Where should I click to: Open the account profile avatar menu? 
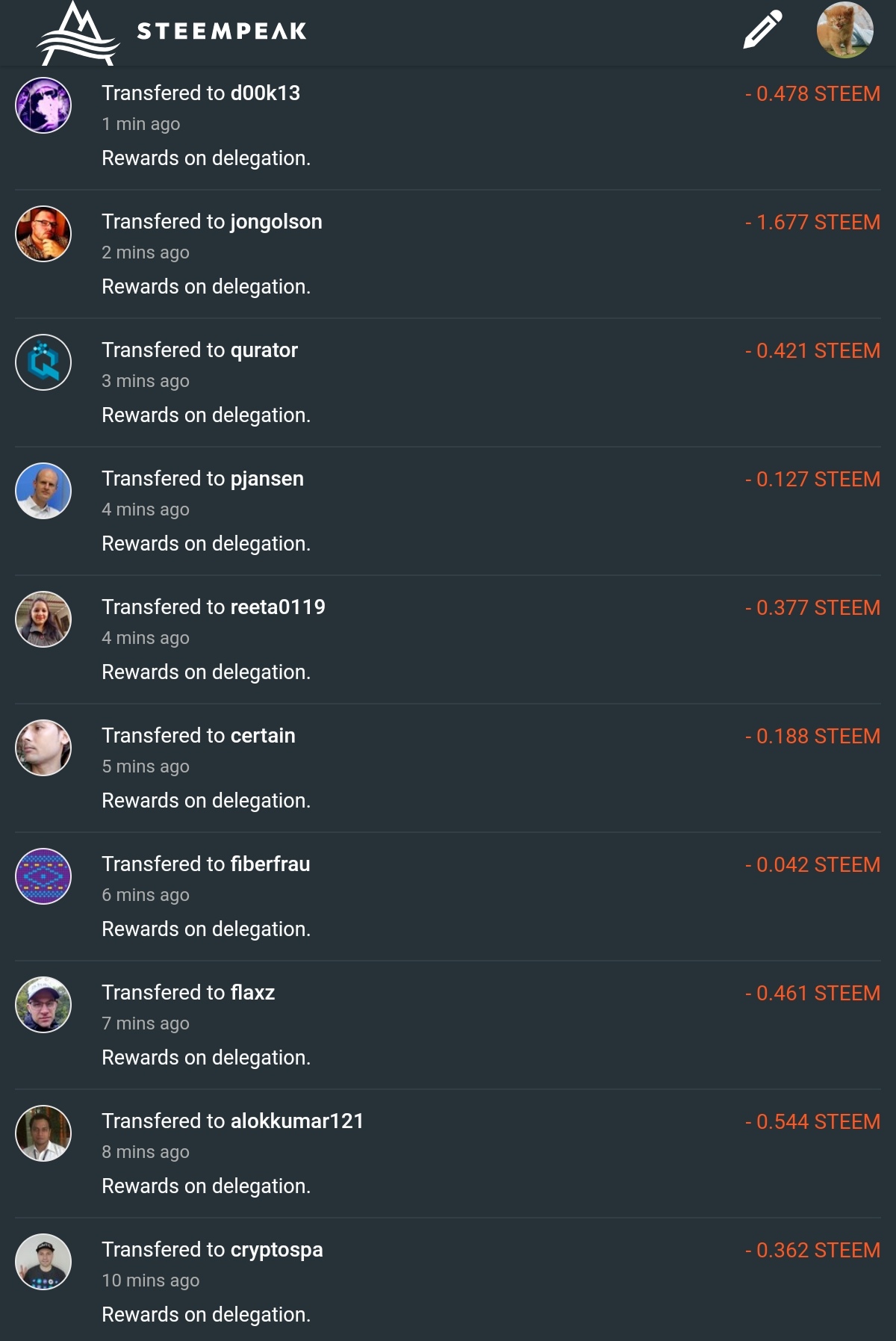(x=844, y=30)
